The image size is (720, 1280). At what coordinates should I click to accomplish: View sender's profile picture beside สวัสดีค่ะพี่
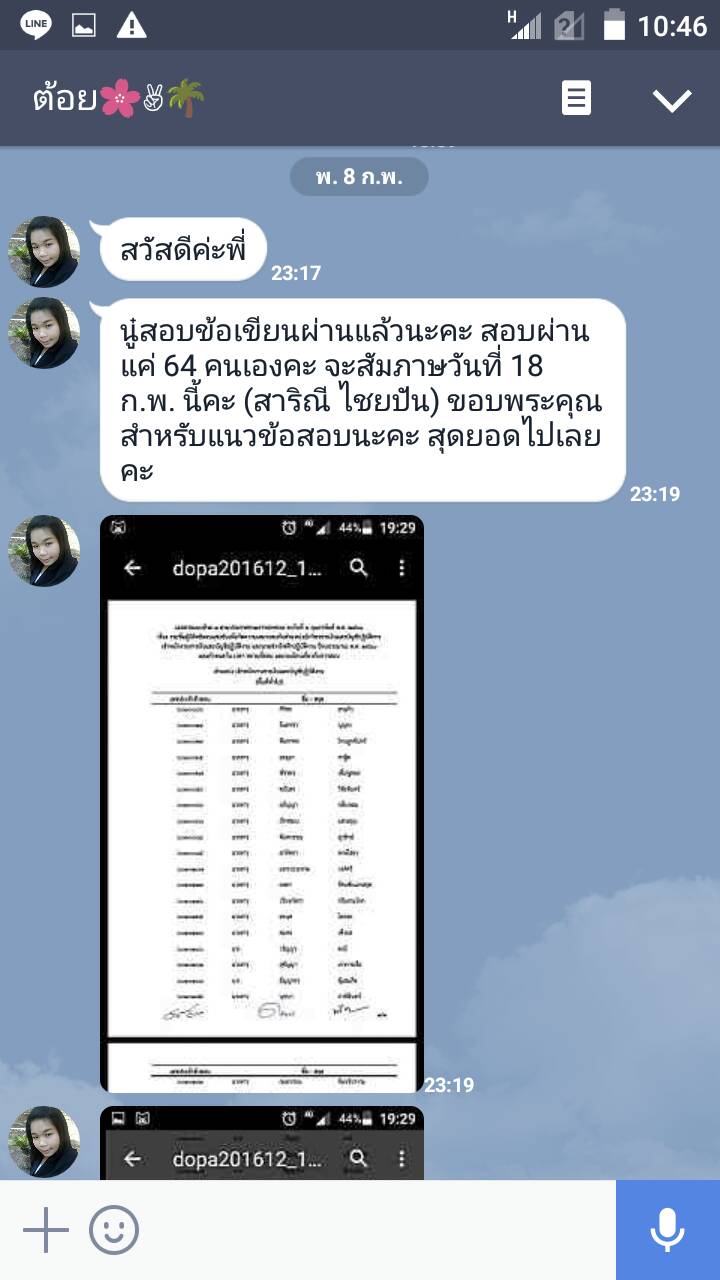44,252
